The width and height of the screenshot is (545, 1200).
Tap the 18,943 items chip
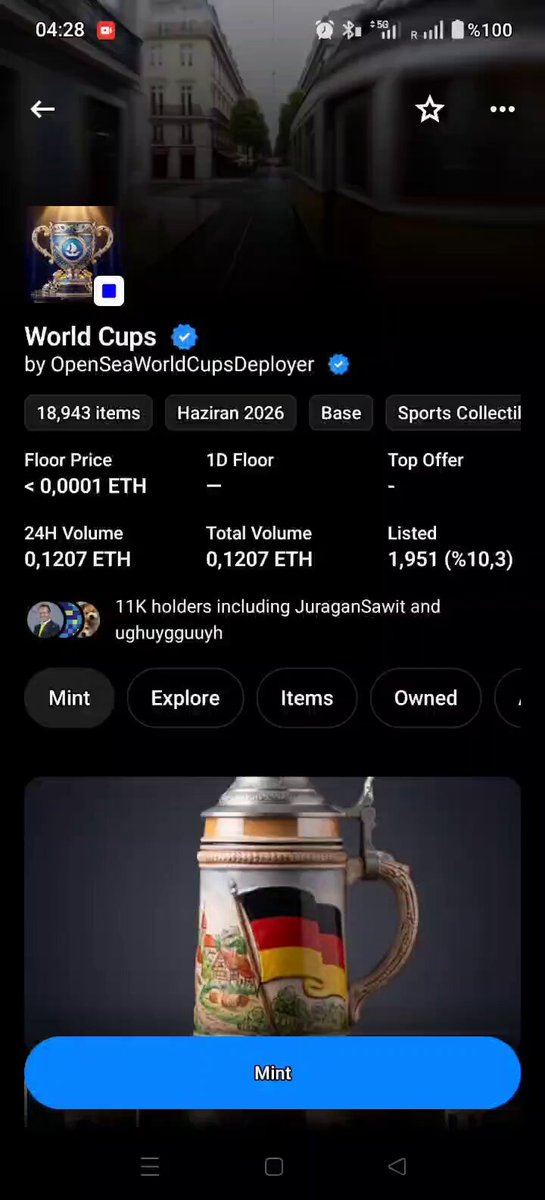point(88,413)
